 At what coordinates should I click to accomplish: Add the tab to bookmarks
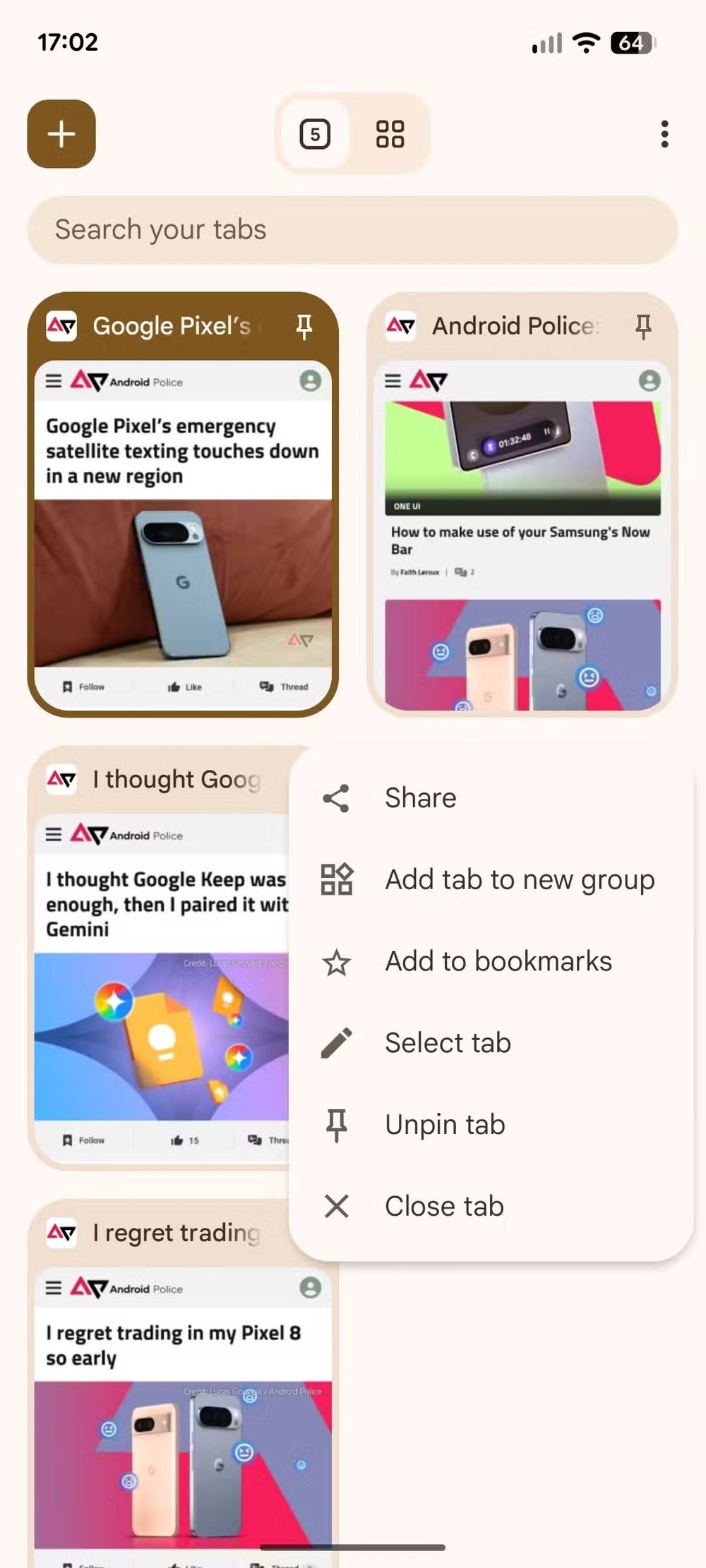click(x=498, y=962)
